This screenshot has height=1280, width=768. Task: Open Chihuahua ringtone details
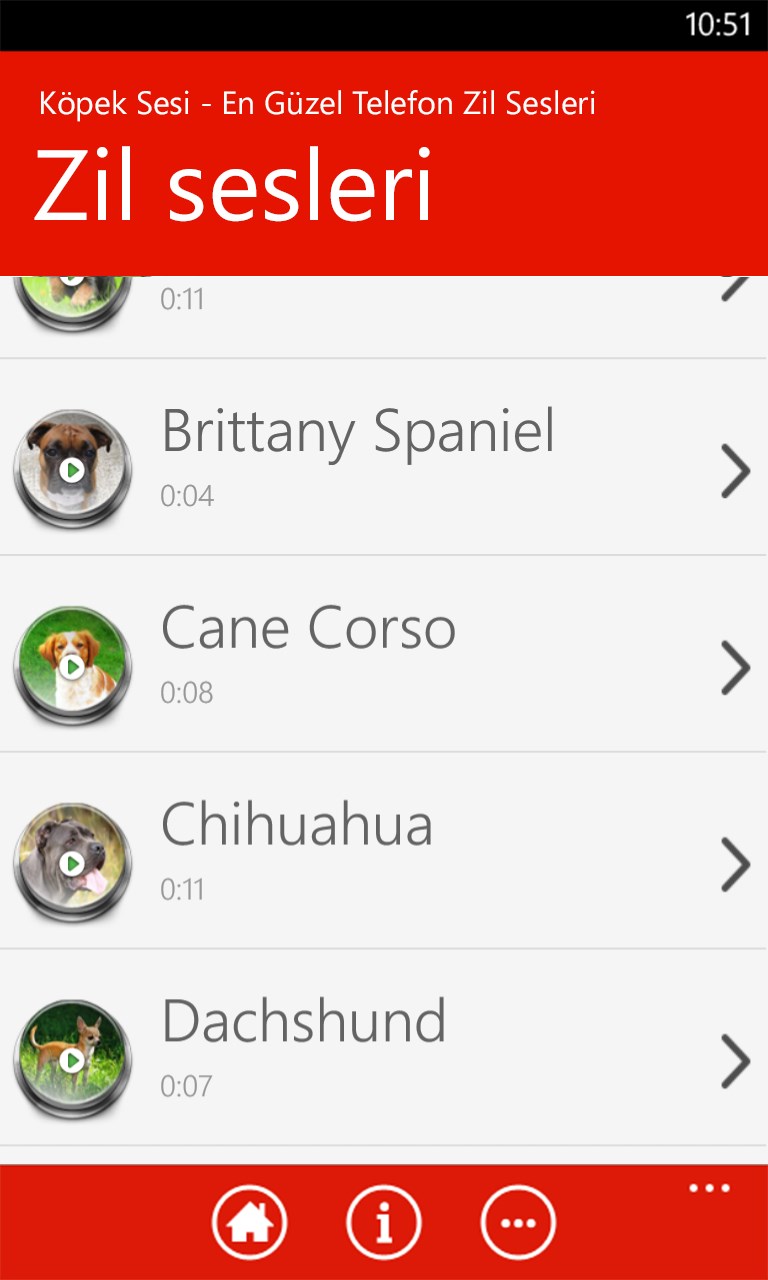click(x=735, y=864)
